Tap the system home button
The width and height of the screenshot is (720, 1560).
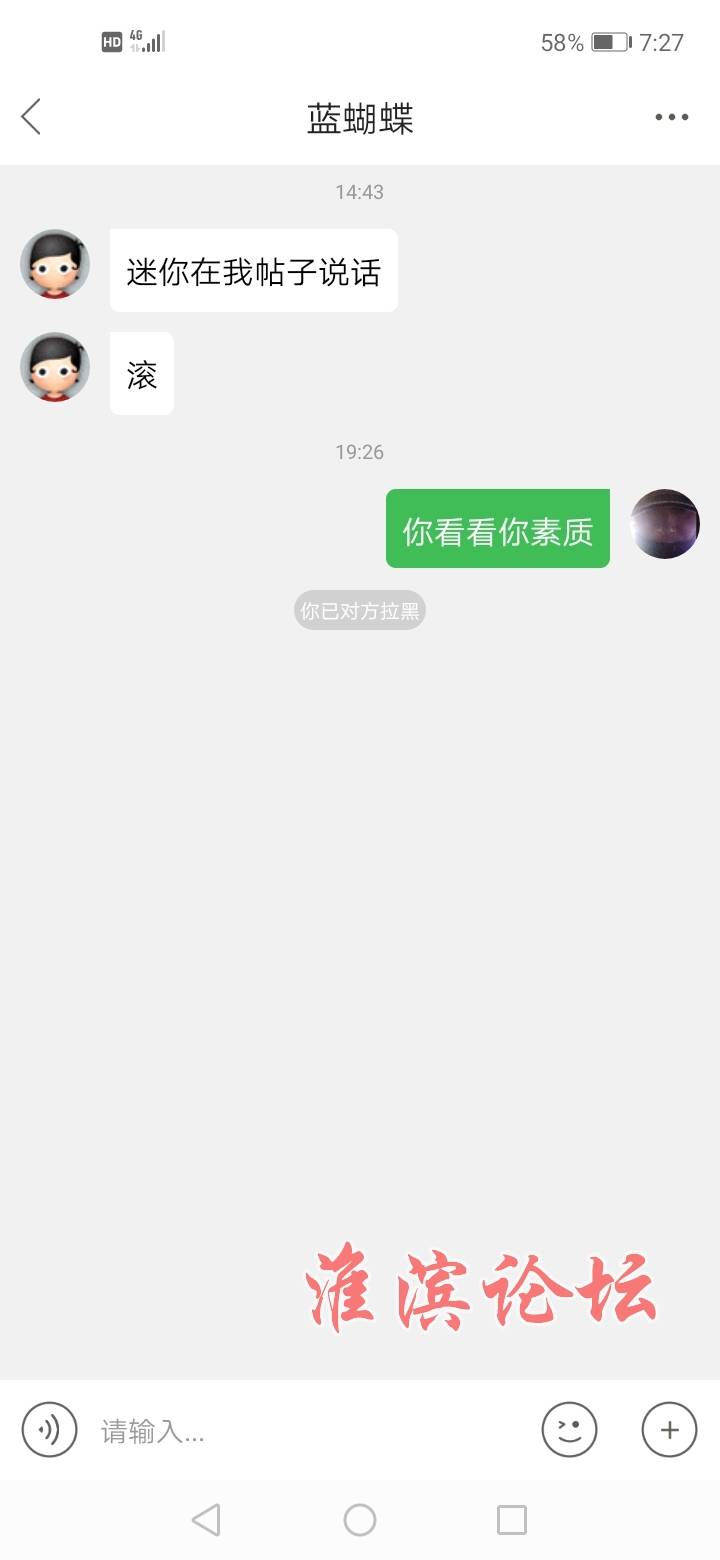point(359,1520)
